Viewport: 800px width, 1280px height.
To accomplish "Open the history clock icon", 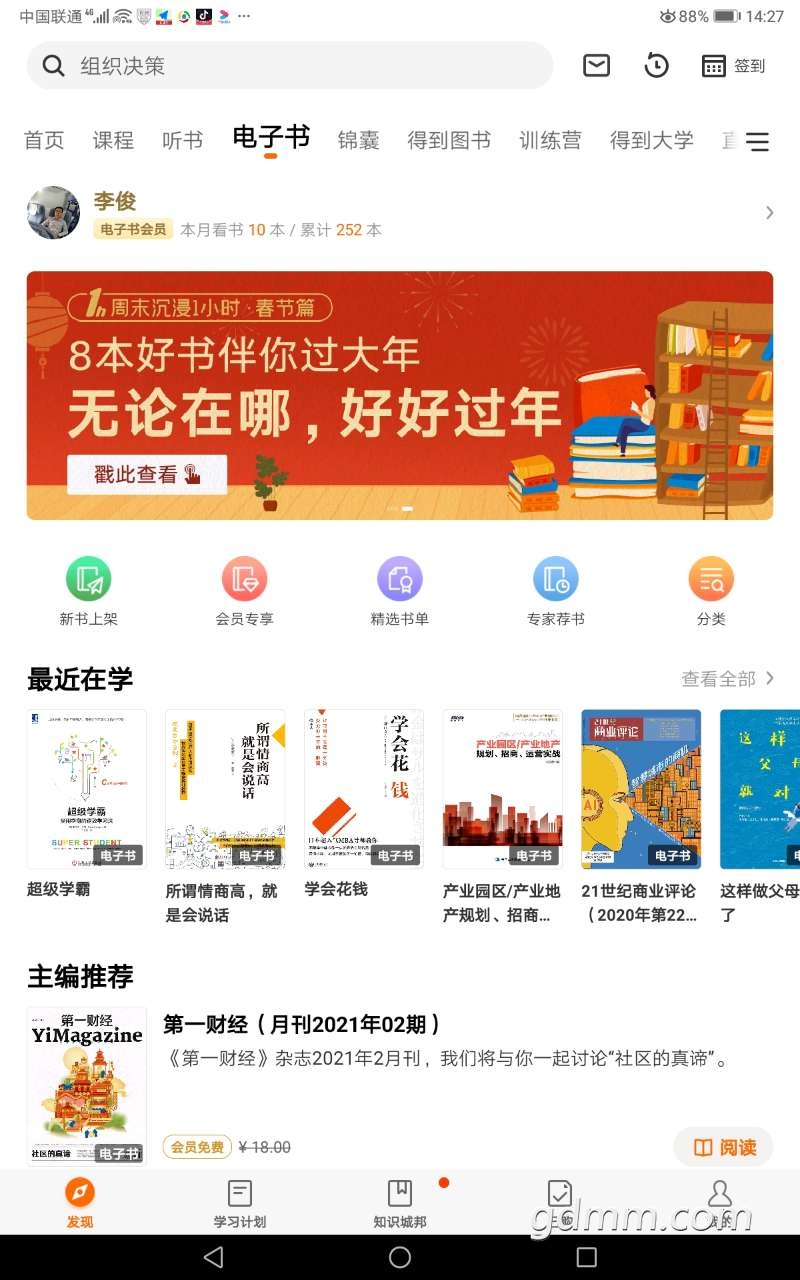I will (656, 66).
